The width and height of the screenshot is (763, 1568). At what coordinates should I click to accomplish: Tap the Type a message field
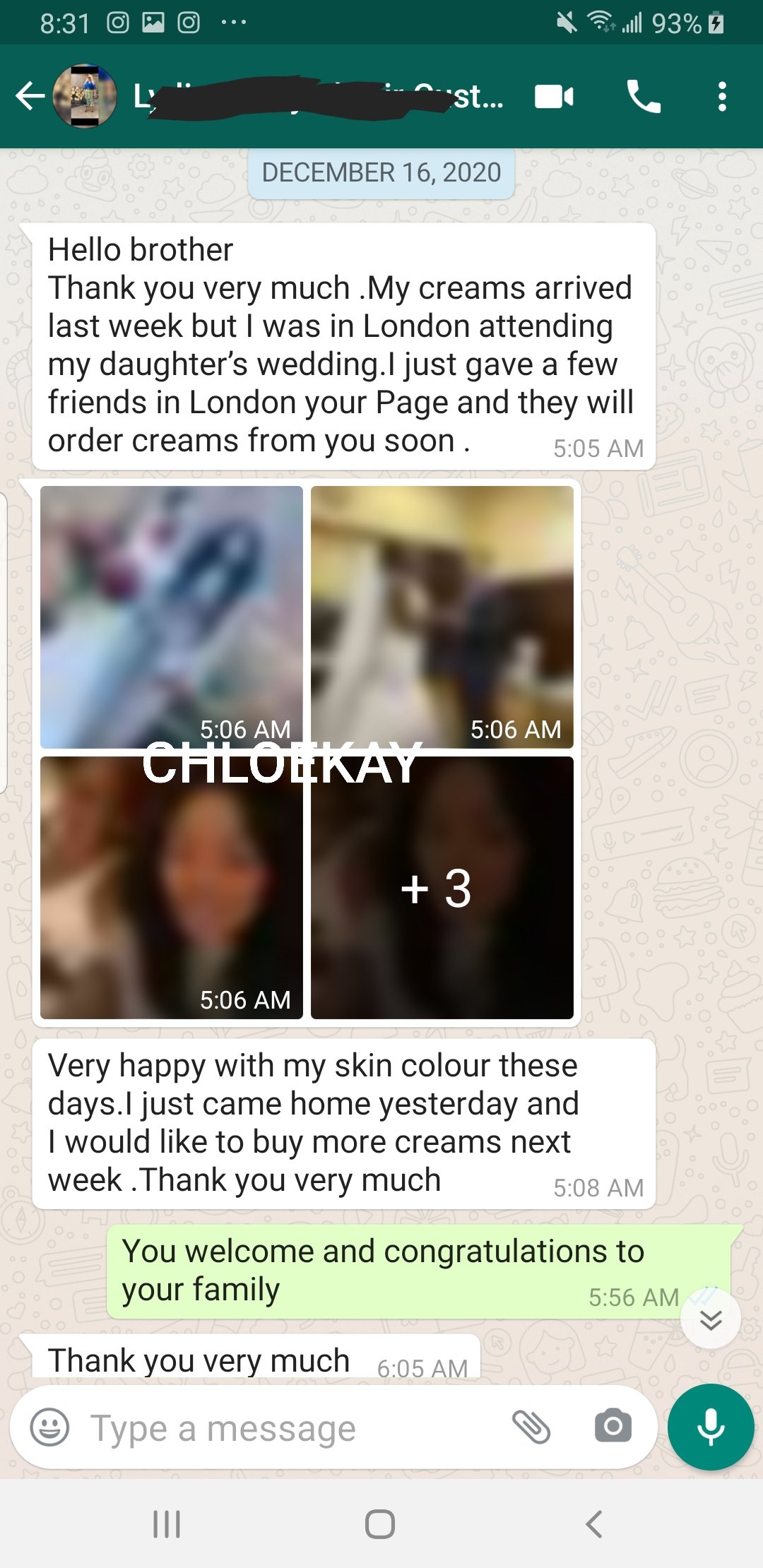[x=283, y=1429]
